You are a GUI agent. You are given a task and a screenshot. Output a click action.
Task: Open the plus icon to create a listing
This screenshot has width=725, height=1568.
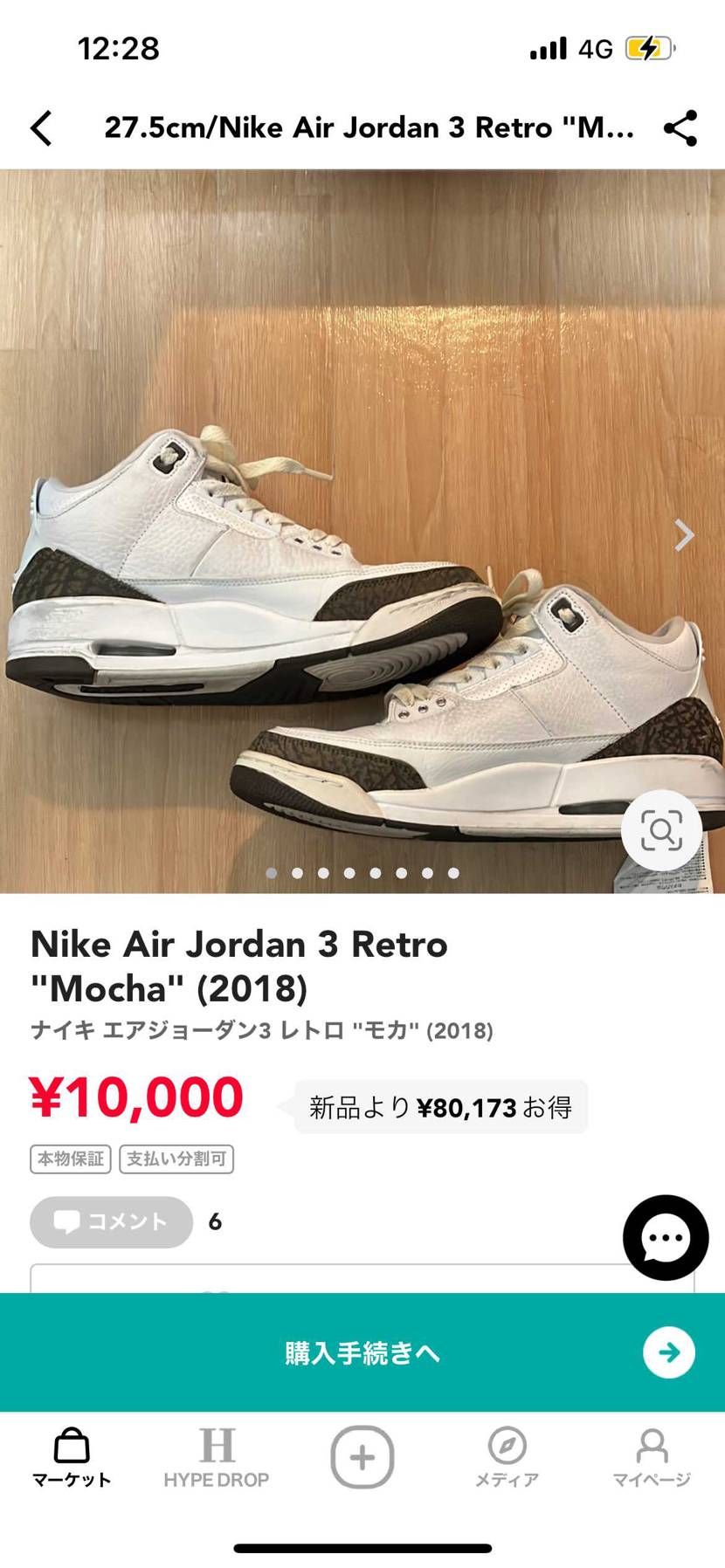[362, 1456]
